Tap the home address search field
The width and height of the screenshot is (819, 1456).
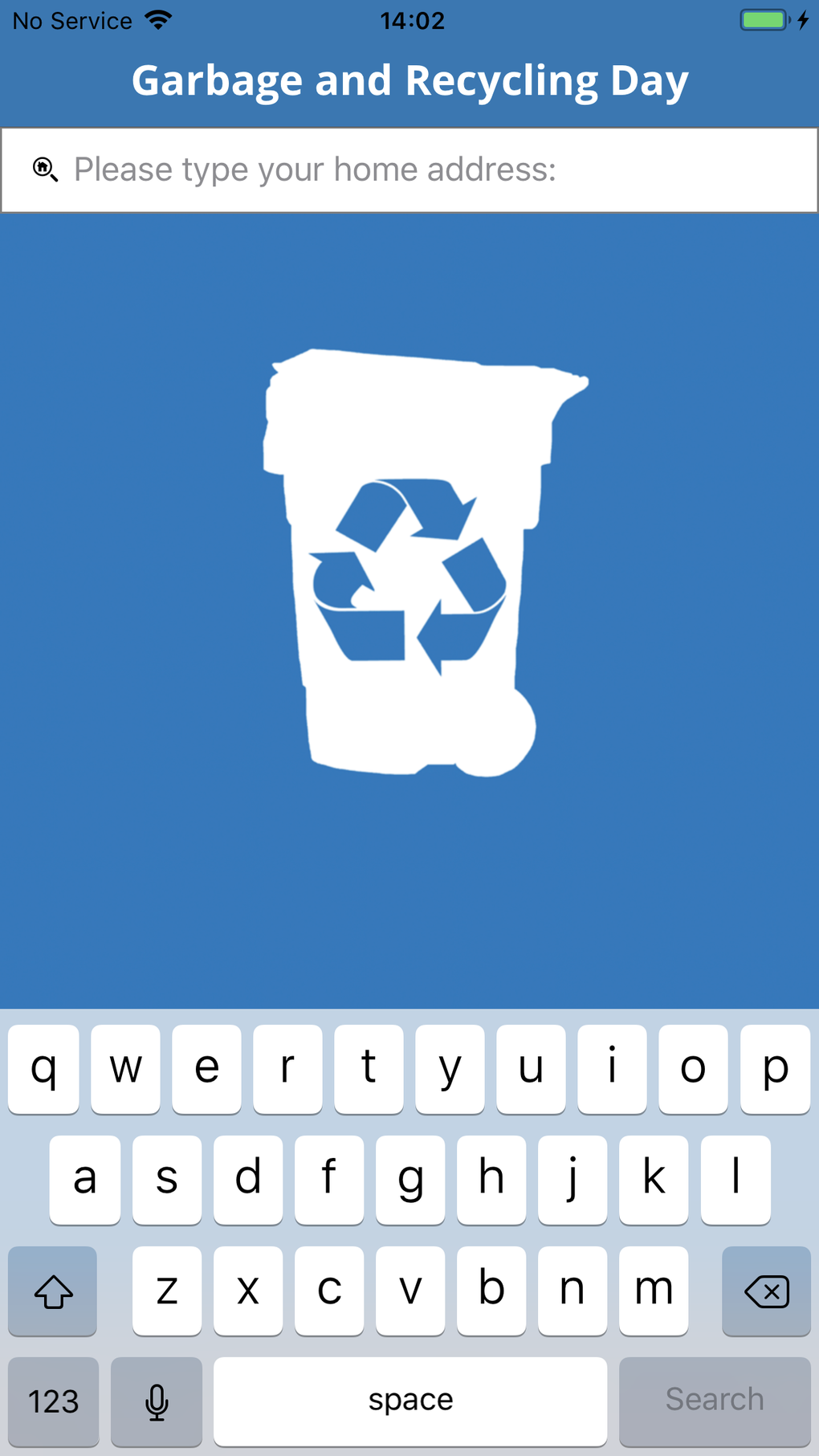pos(409,170)
